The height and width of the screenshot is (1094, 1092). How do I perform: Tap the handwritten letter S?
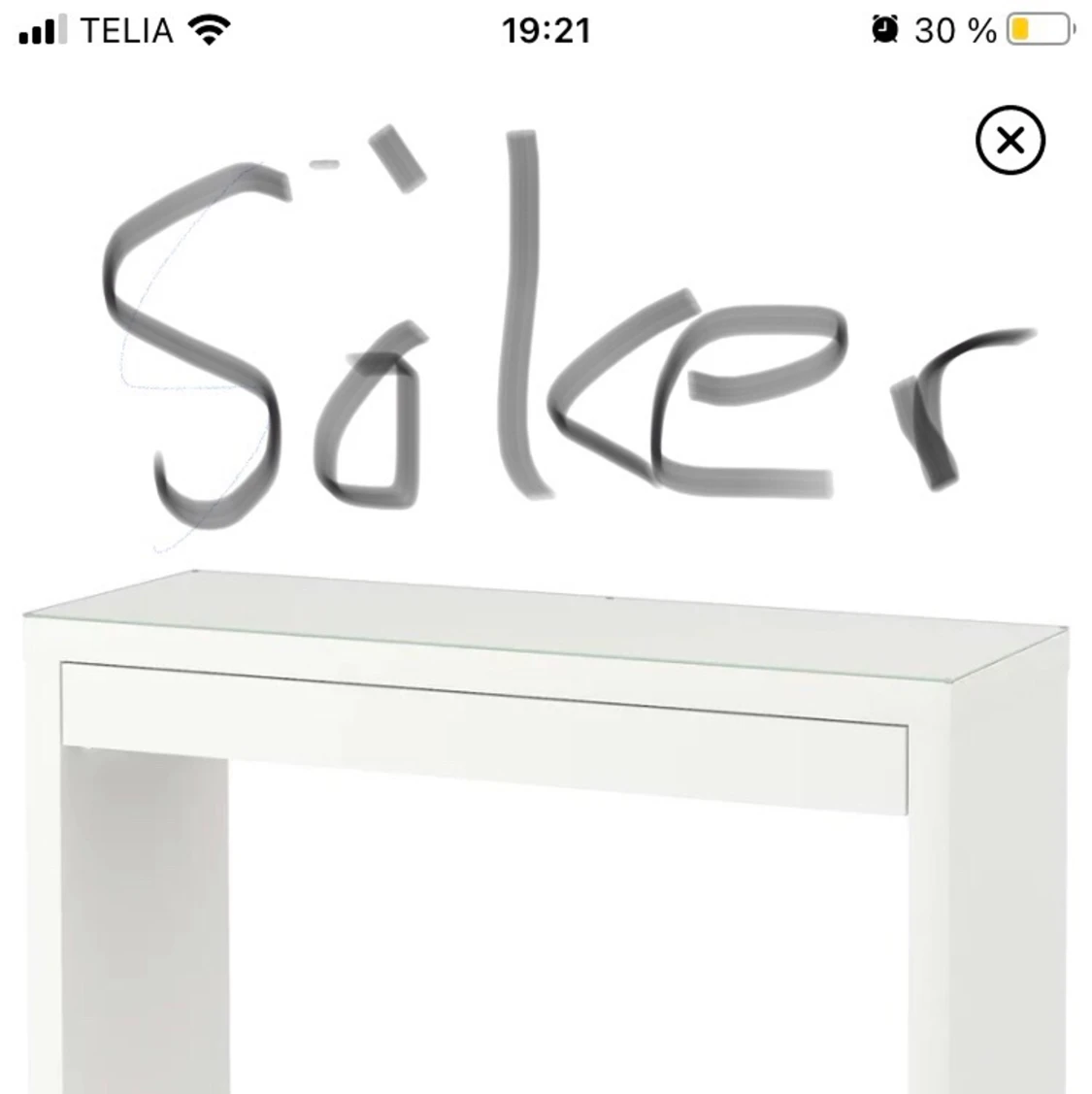(194, 340)
